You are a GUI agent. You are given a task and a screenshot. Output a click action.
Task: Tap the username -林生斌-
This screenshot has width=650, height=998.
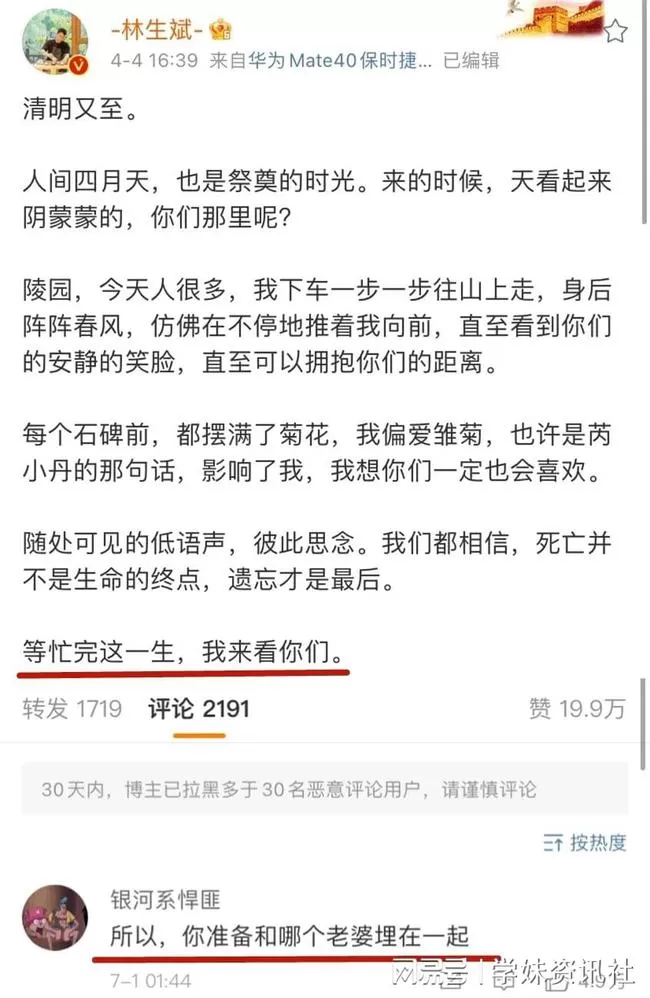coord(157,29)
